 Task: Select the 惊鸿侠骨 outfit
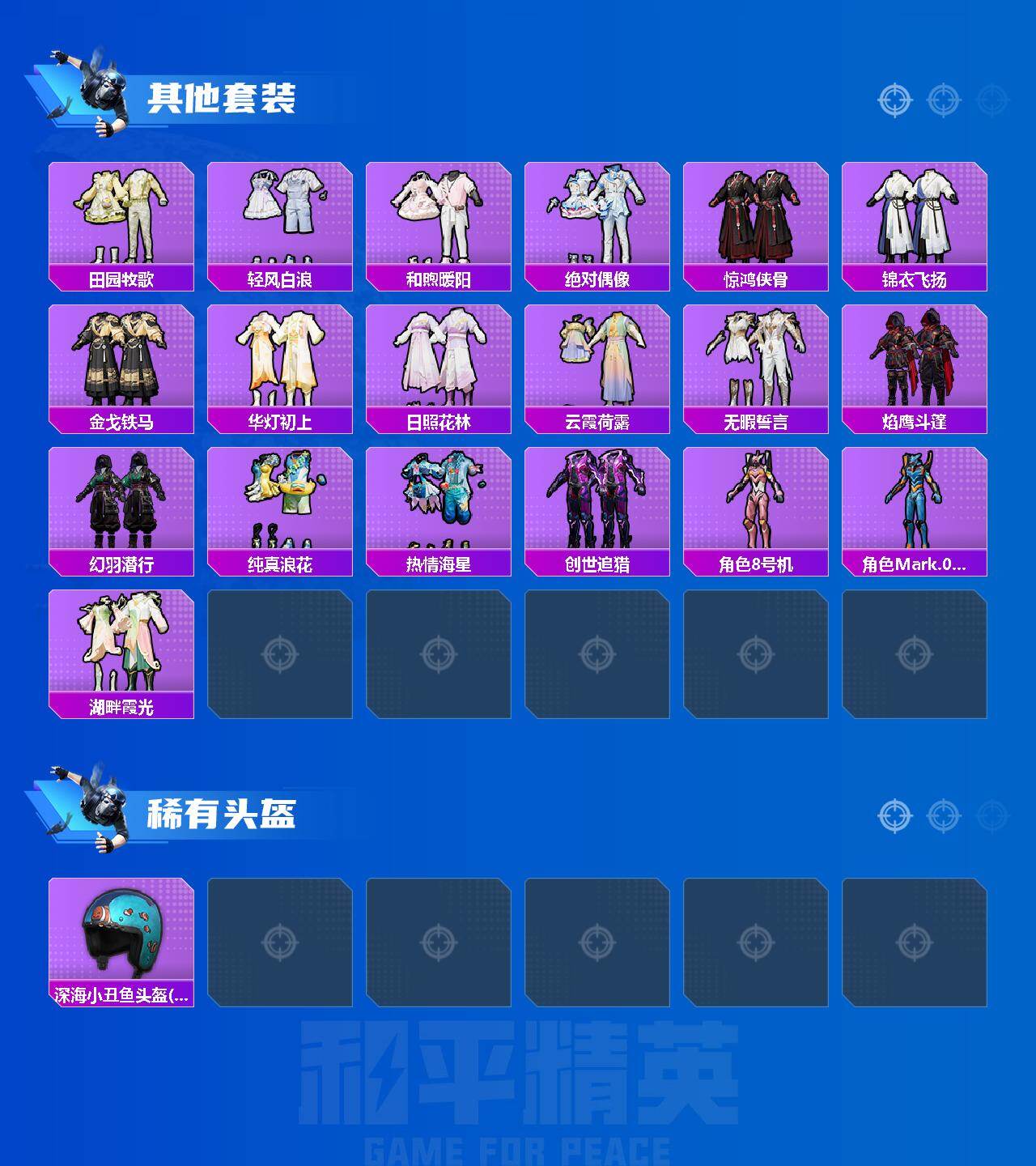(758, 215)
